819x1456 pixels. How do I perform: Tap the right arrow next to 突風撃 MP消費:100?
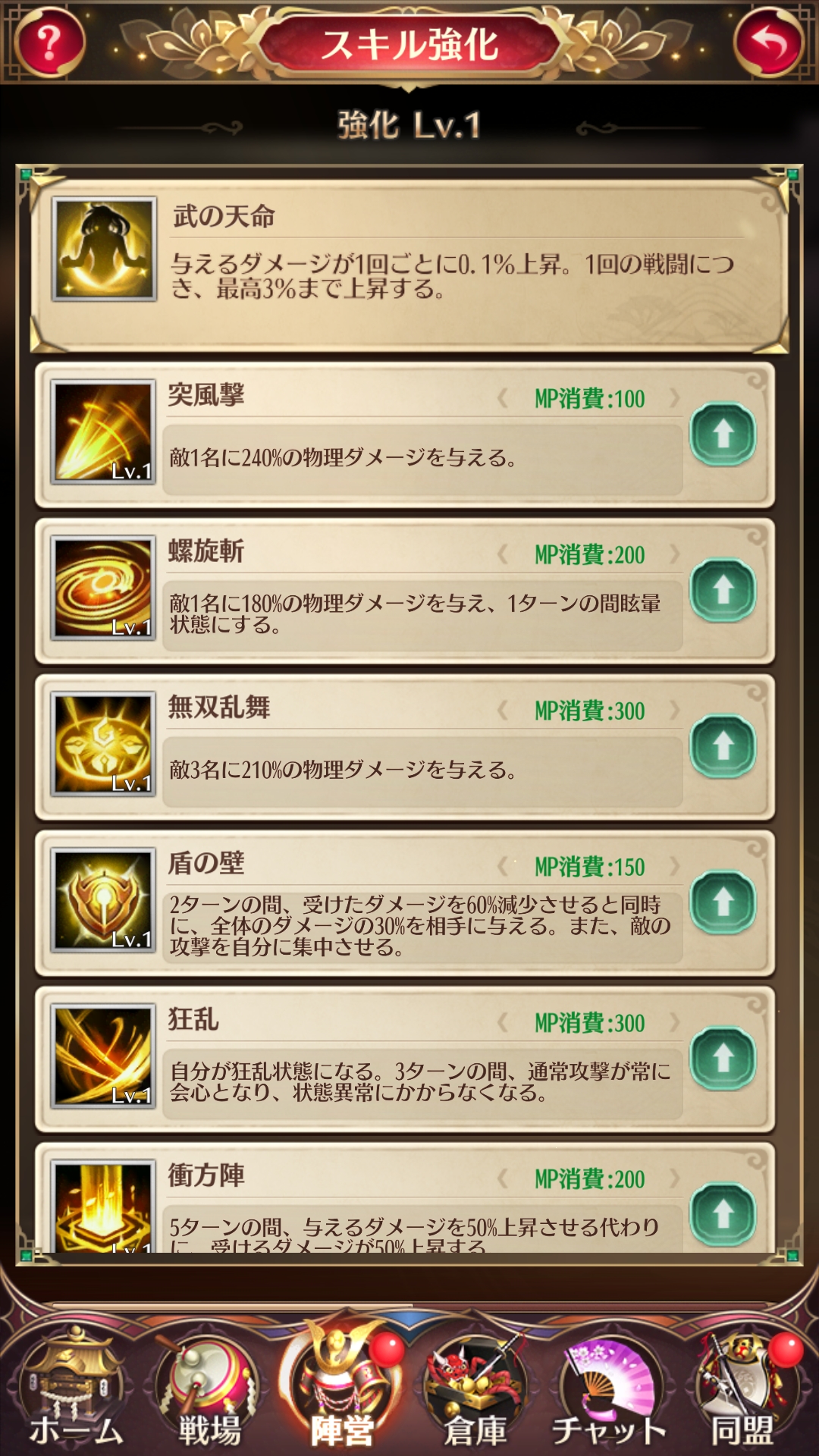[x=673, y=398]
